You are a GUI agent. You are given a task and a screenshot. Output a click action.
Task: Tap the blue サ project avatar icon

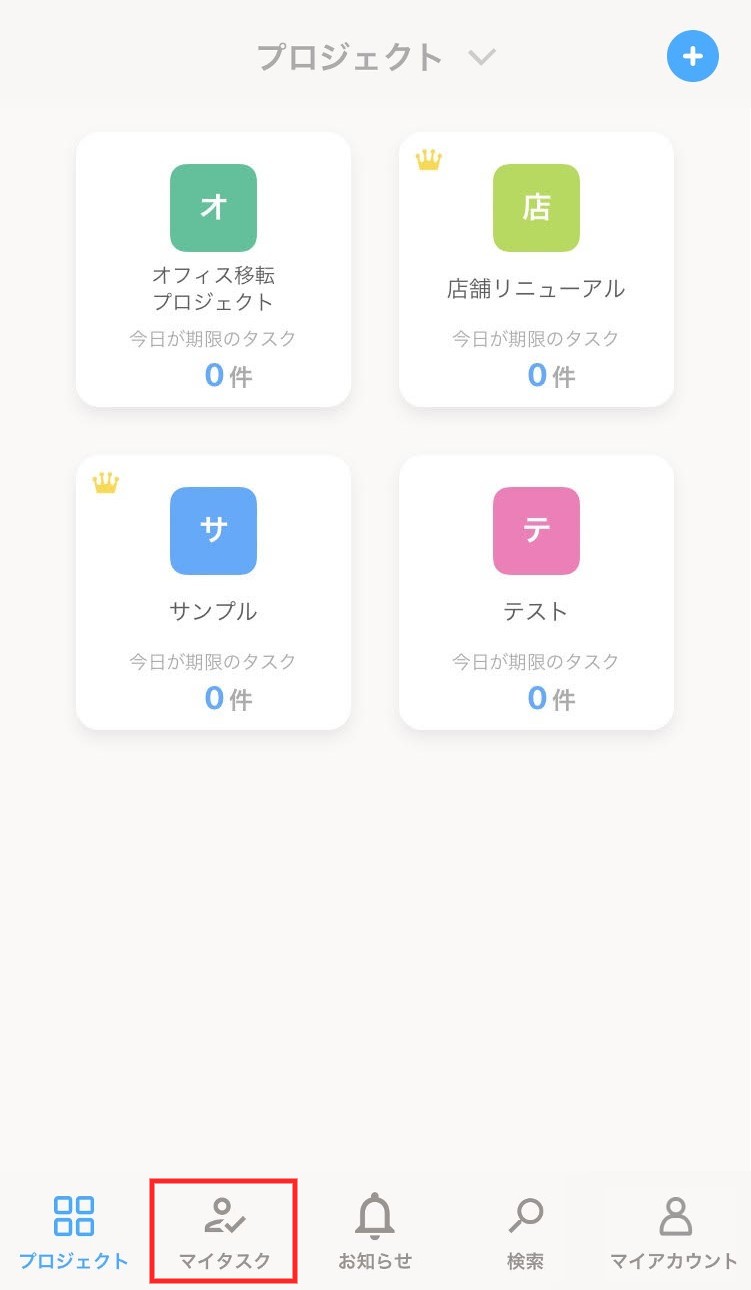pyautogui.click(x=213, y=530)
